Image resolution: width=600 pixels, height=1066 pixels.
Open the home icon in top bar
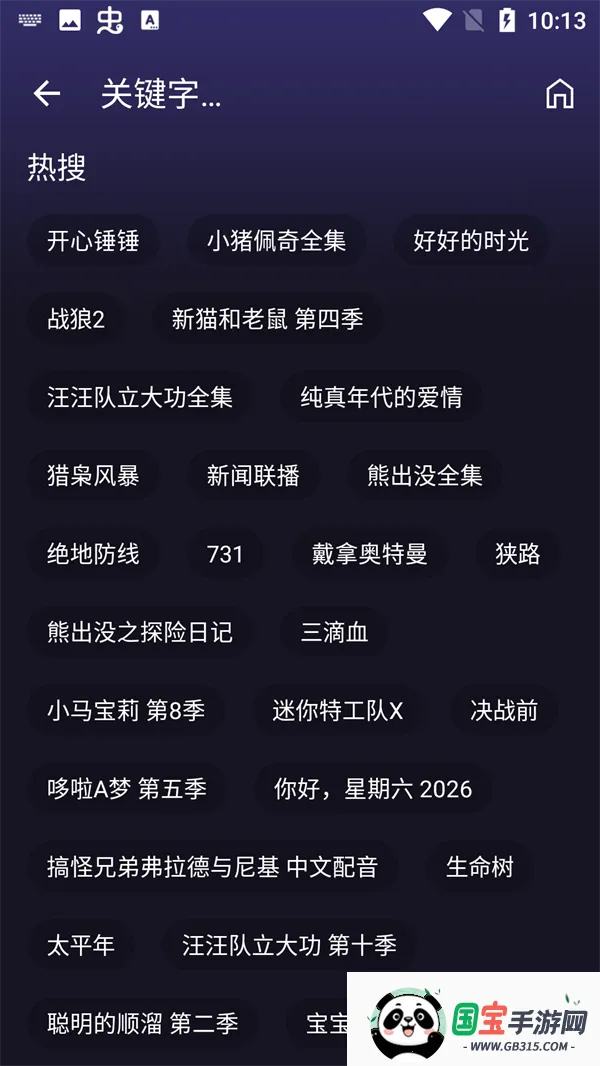point(559,94)
